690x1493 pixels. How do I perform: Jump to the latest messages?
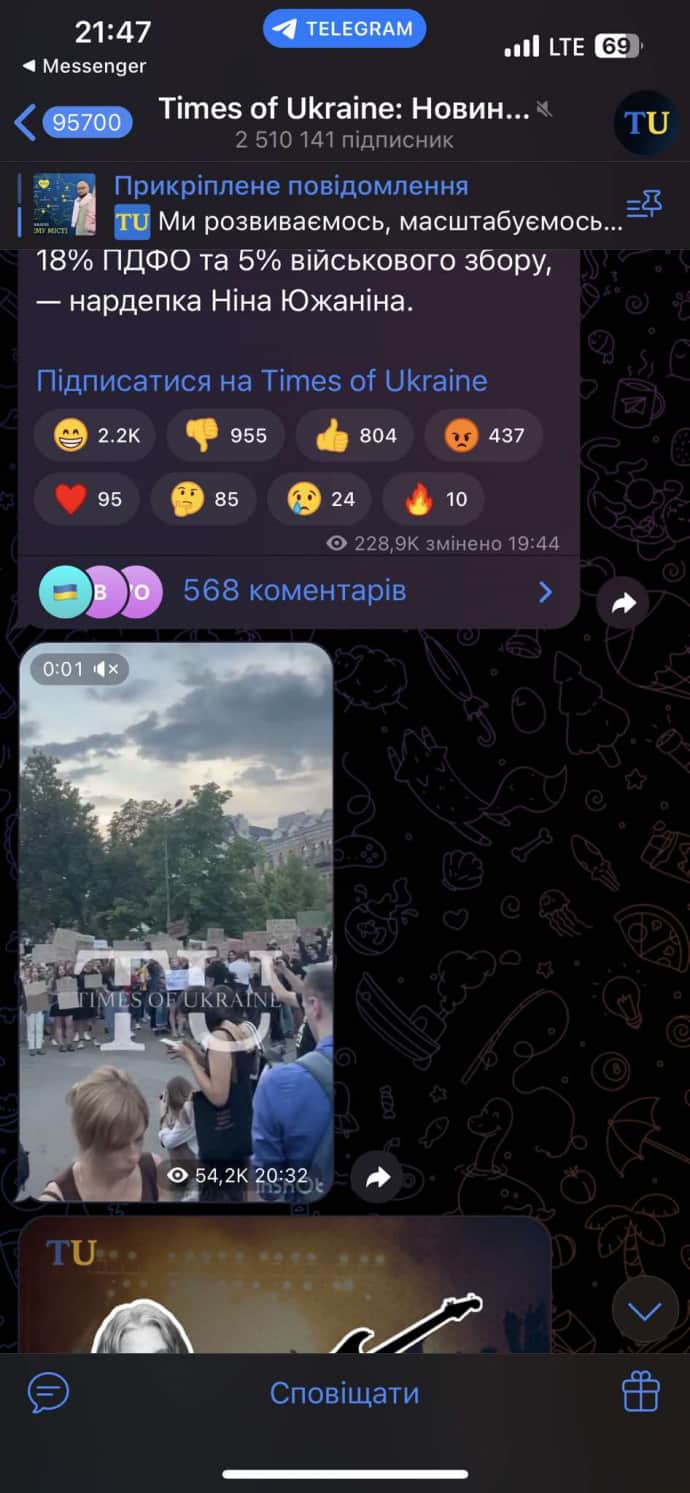[x=645, y=1310]
